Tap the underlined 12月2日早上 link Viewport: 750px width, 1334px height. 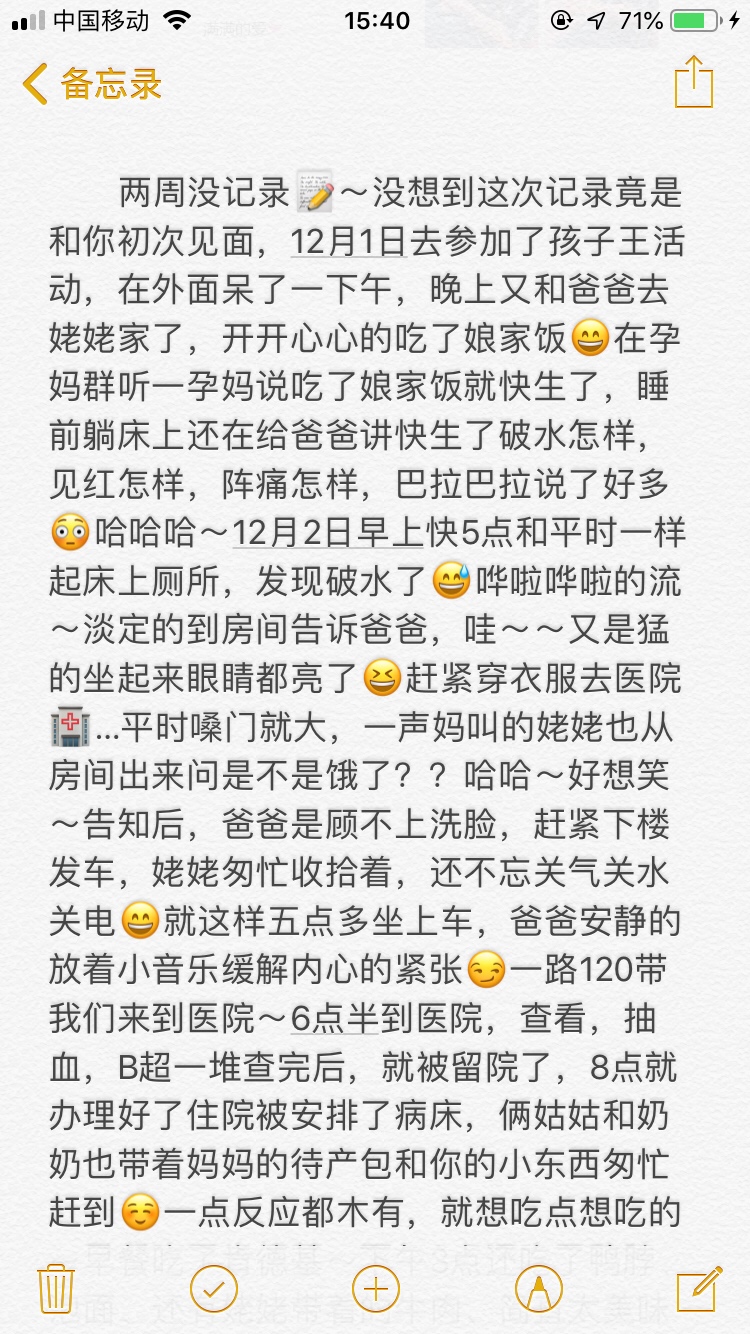pos(327,532)
